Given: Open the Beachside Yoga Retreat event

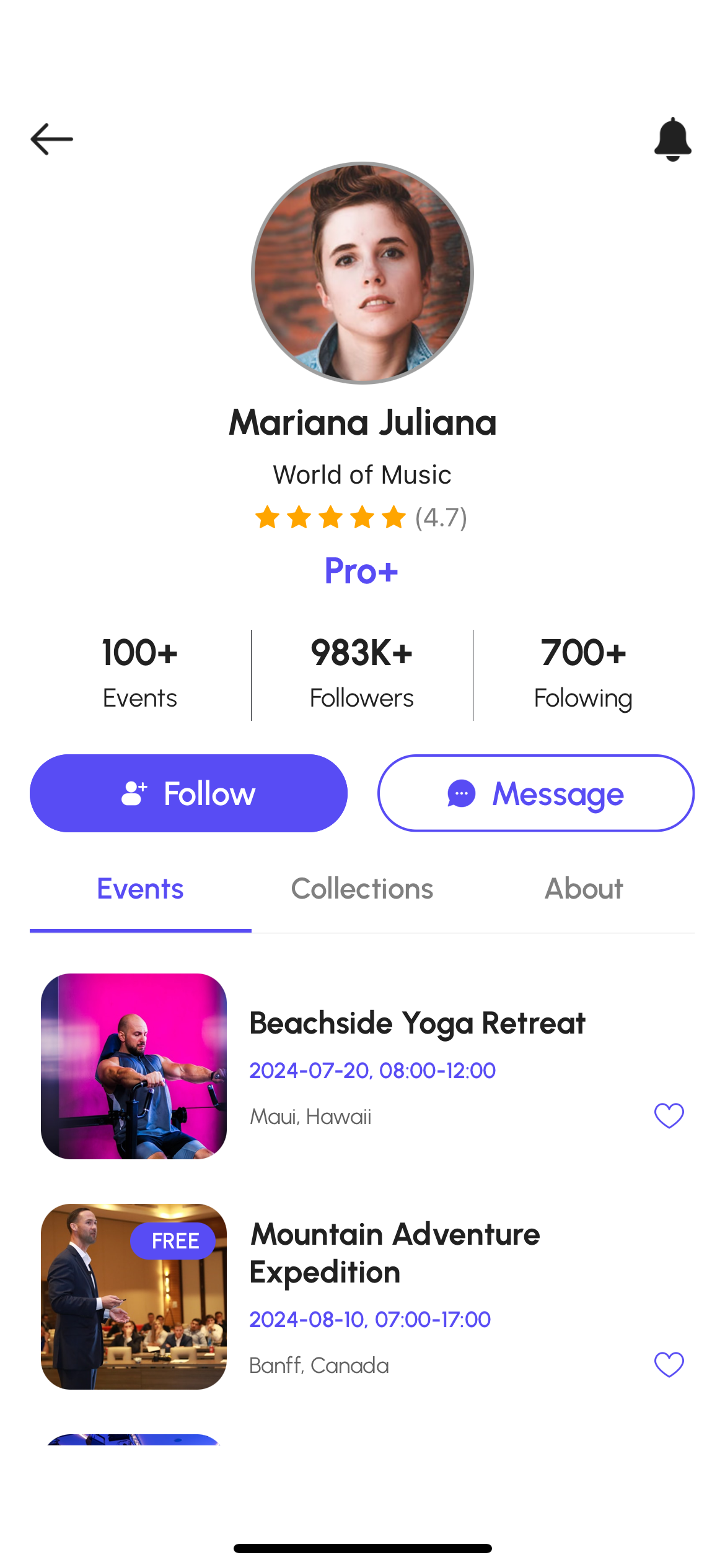Looking at the screenshot, I should point(417,1024).
